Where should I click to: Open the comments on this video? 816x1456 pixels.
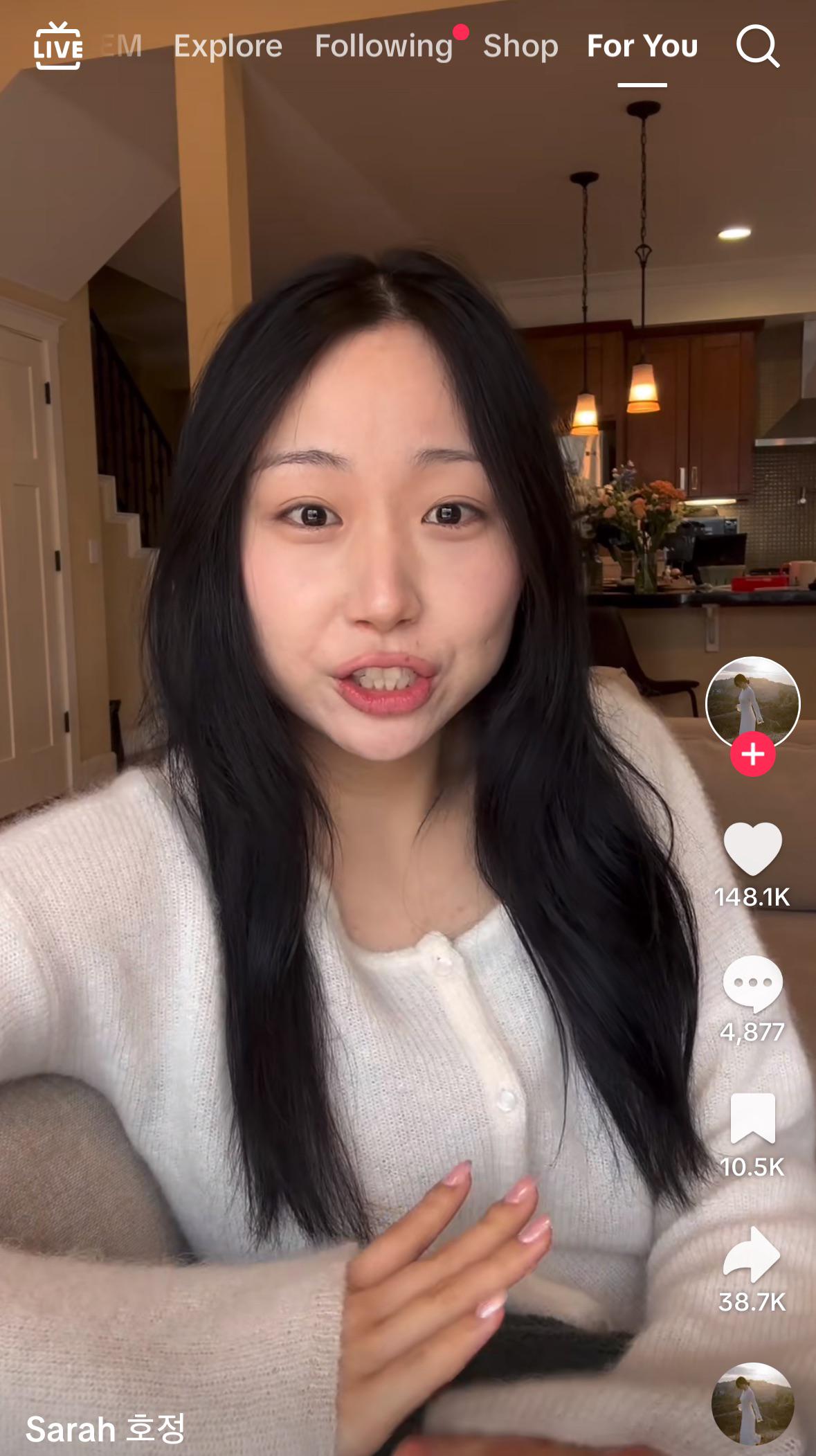click(x=752, y=983)
